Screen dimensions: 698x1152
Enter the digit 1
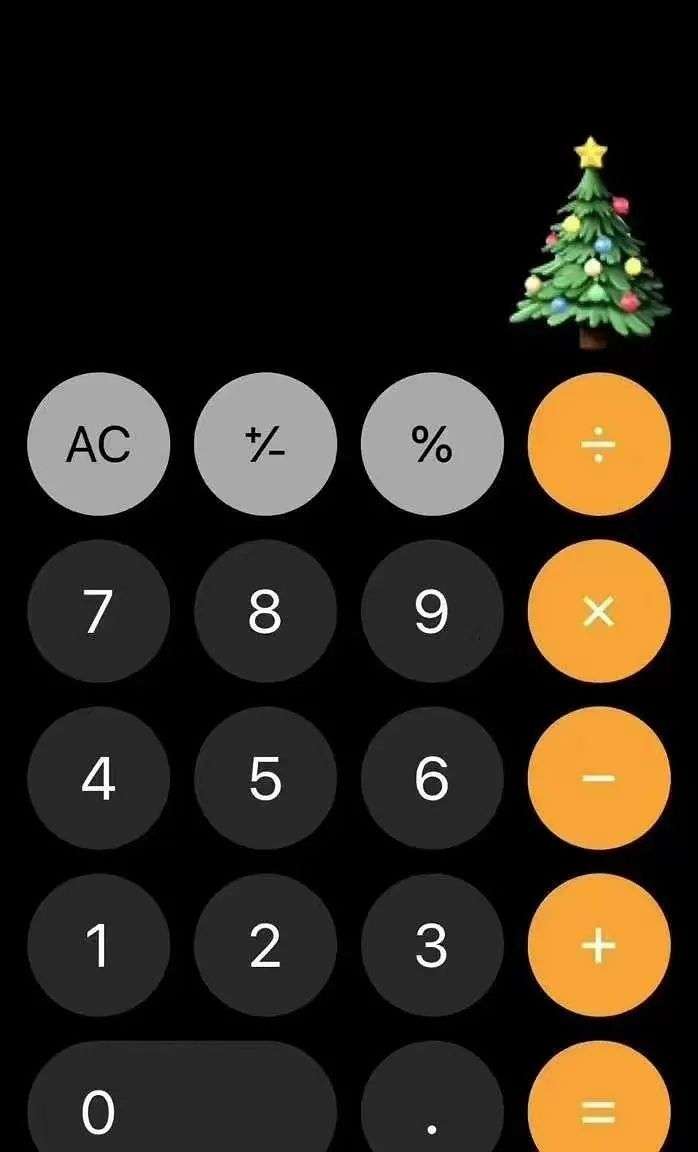click(x=99, y=945)
